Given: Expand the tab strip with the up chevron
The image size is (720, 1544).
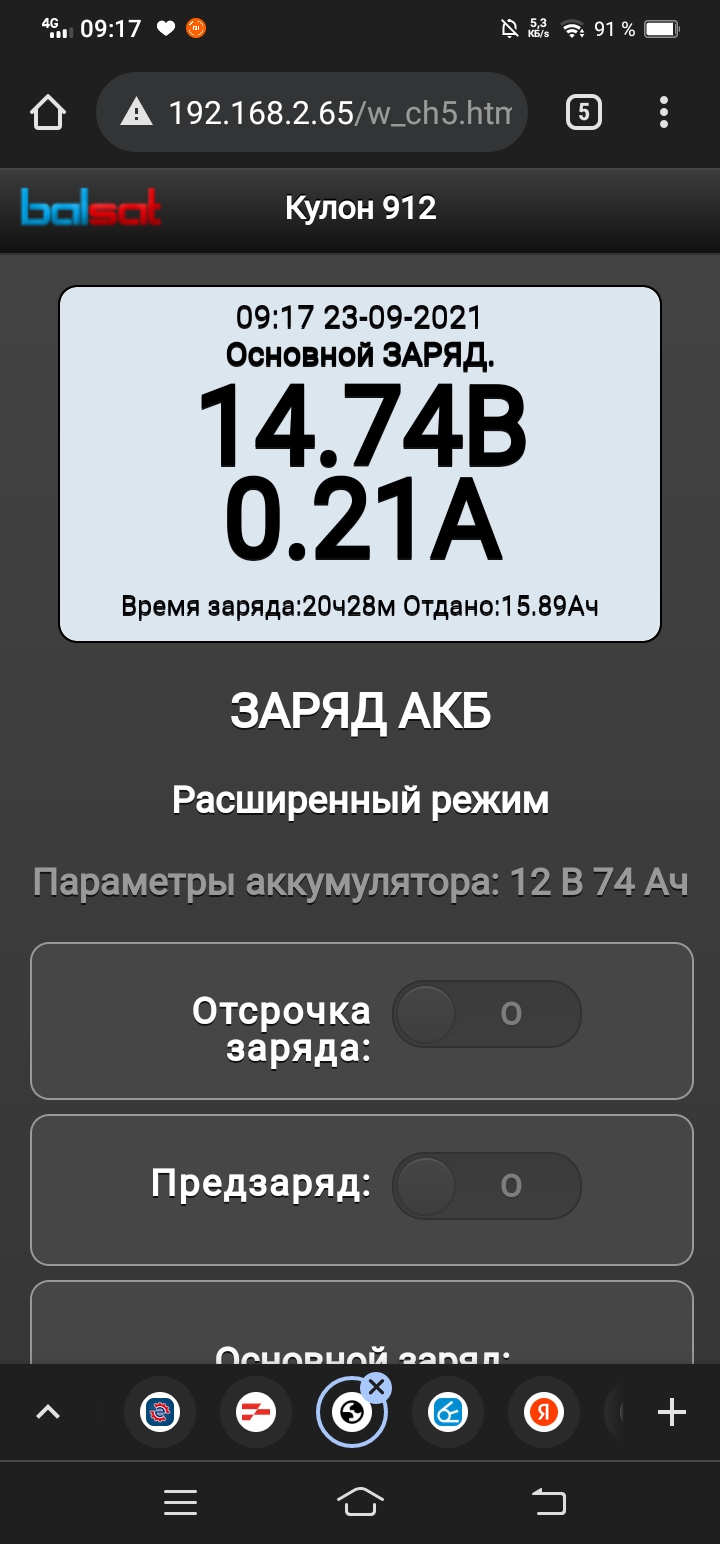Looking at the screenshot, I should pyautogui.click(x=48, y=1412).
